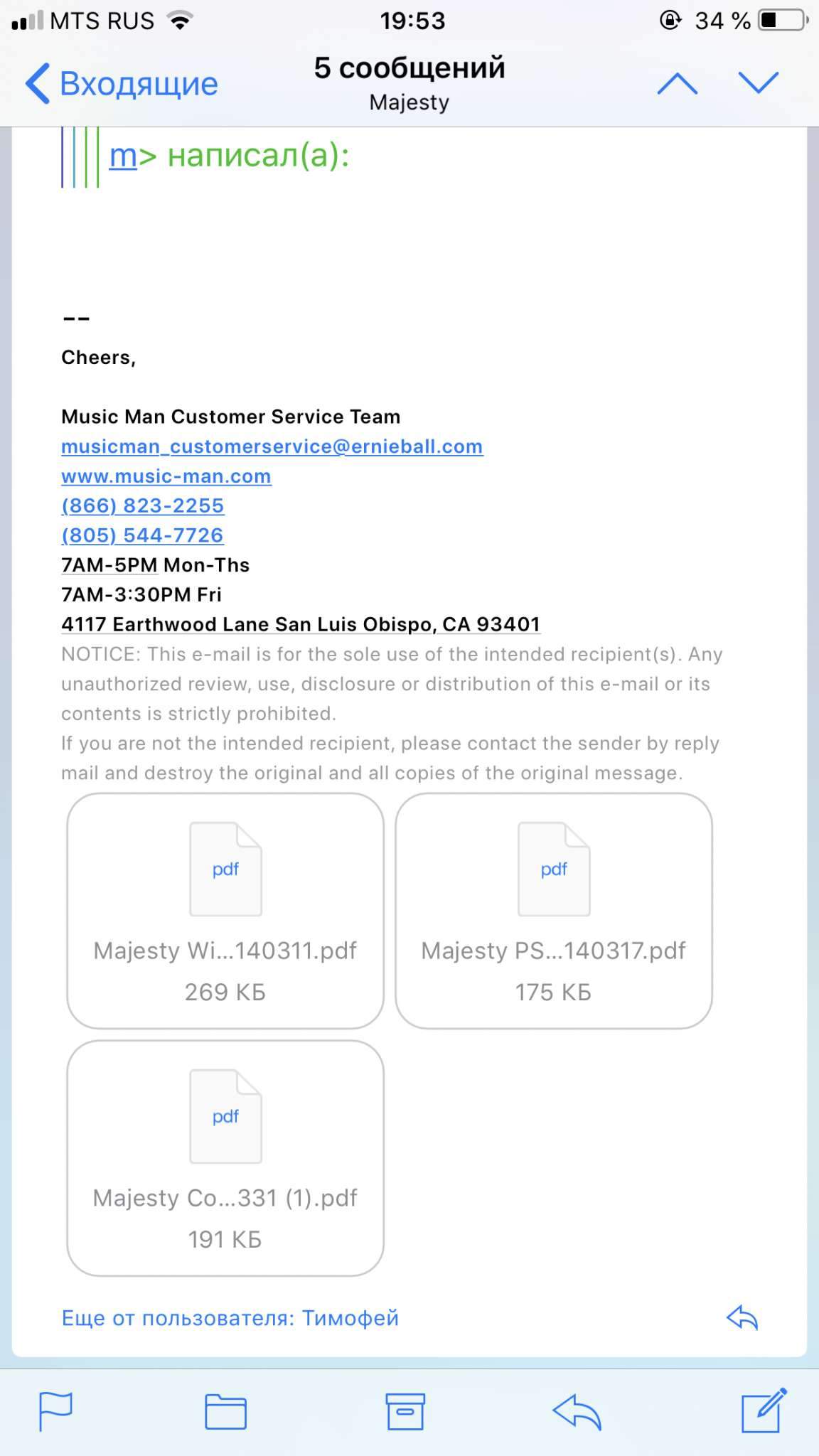Call phone number (866) 823-2255

(x=143, y=505)
